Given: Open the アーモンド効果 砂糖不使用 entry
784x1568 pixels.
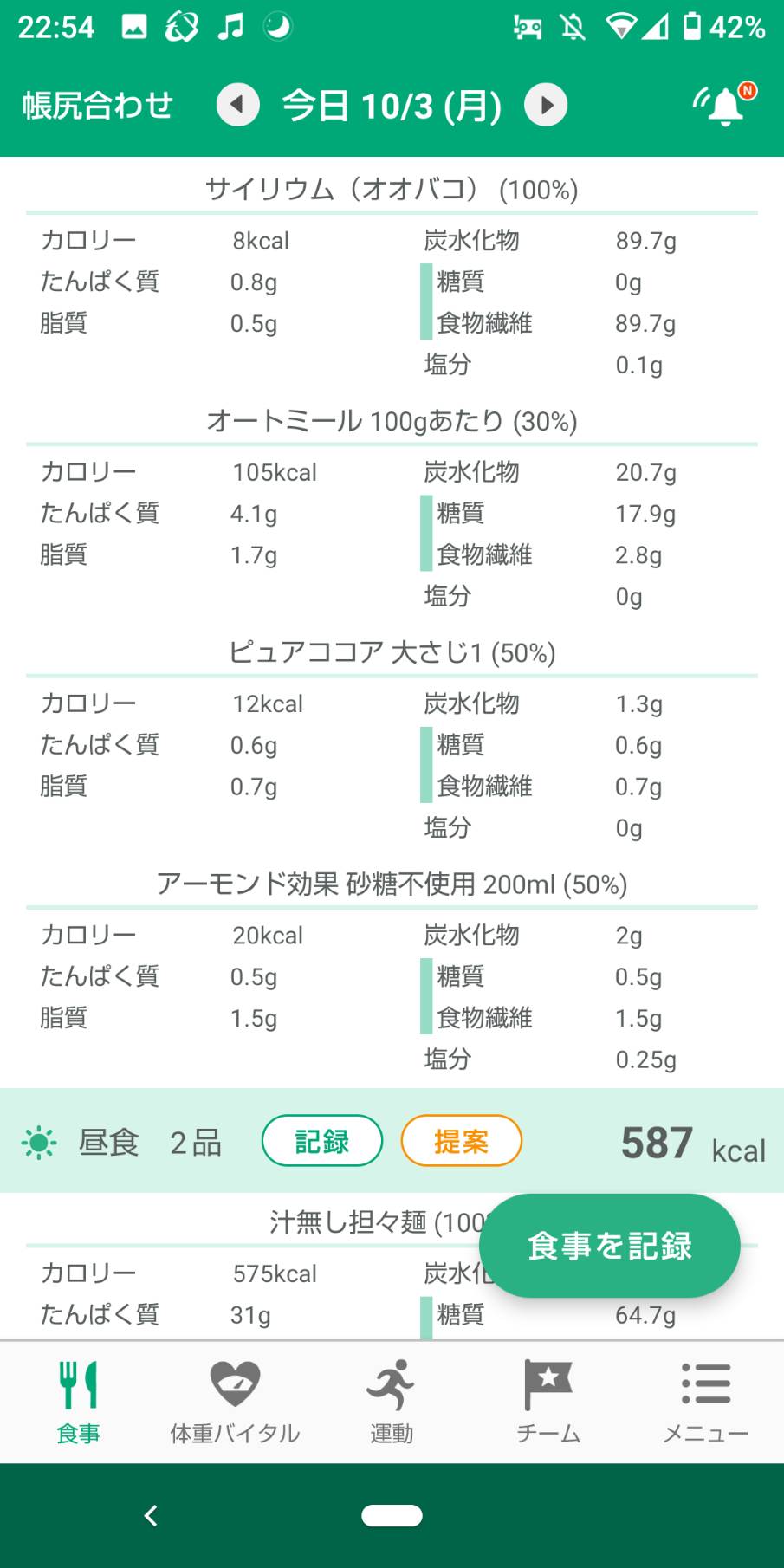Looking at the screenshot, I should coord(392,884).
